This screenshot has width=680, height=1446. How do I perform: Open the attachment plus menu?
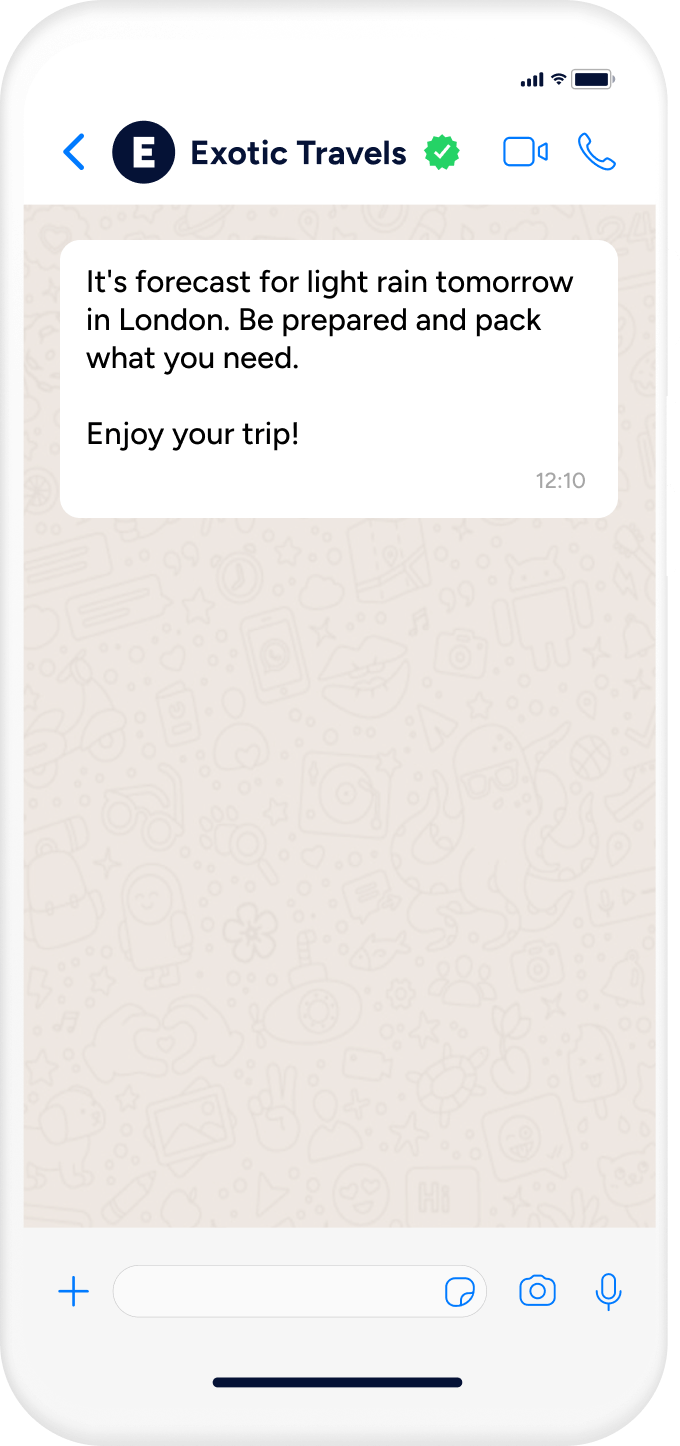[x=73, y=1292]
